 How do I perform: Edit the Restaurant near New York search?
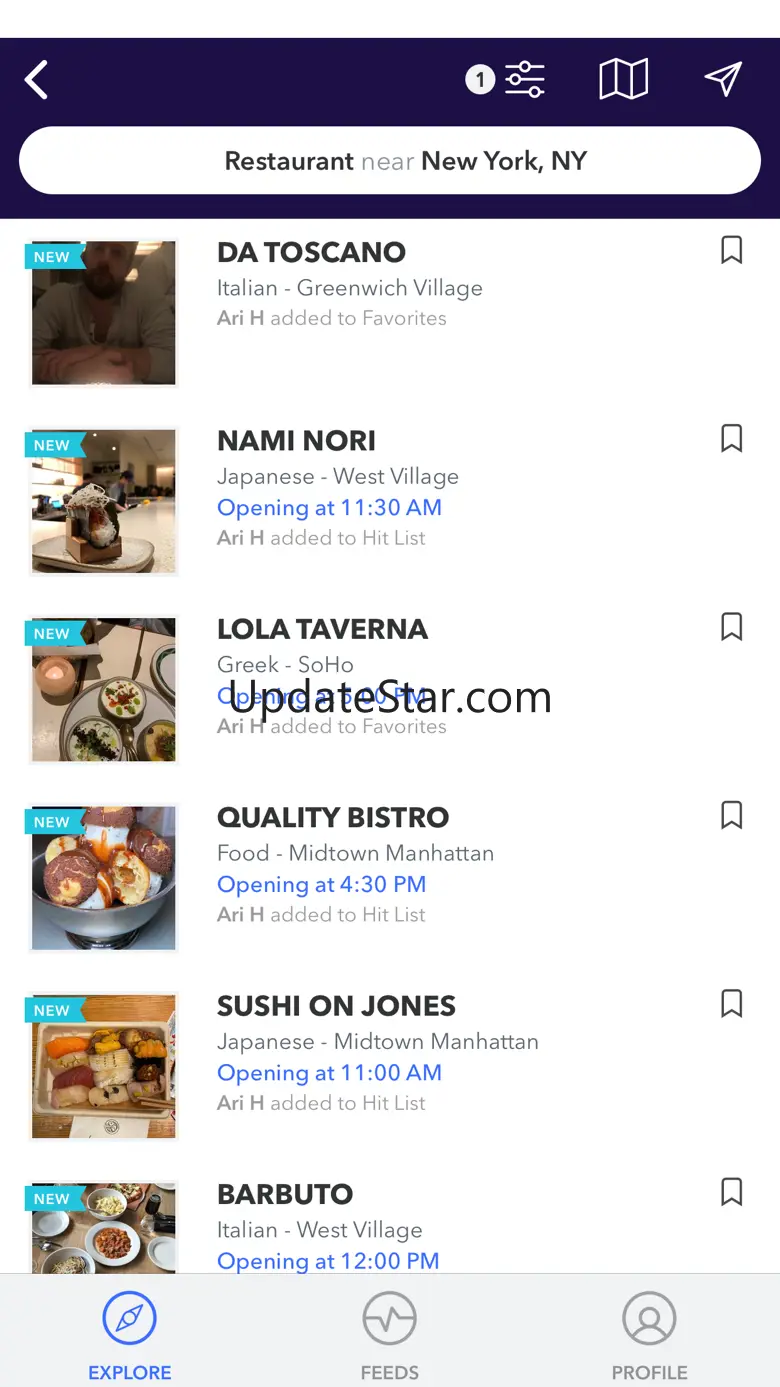390,161
